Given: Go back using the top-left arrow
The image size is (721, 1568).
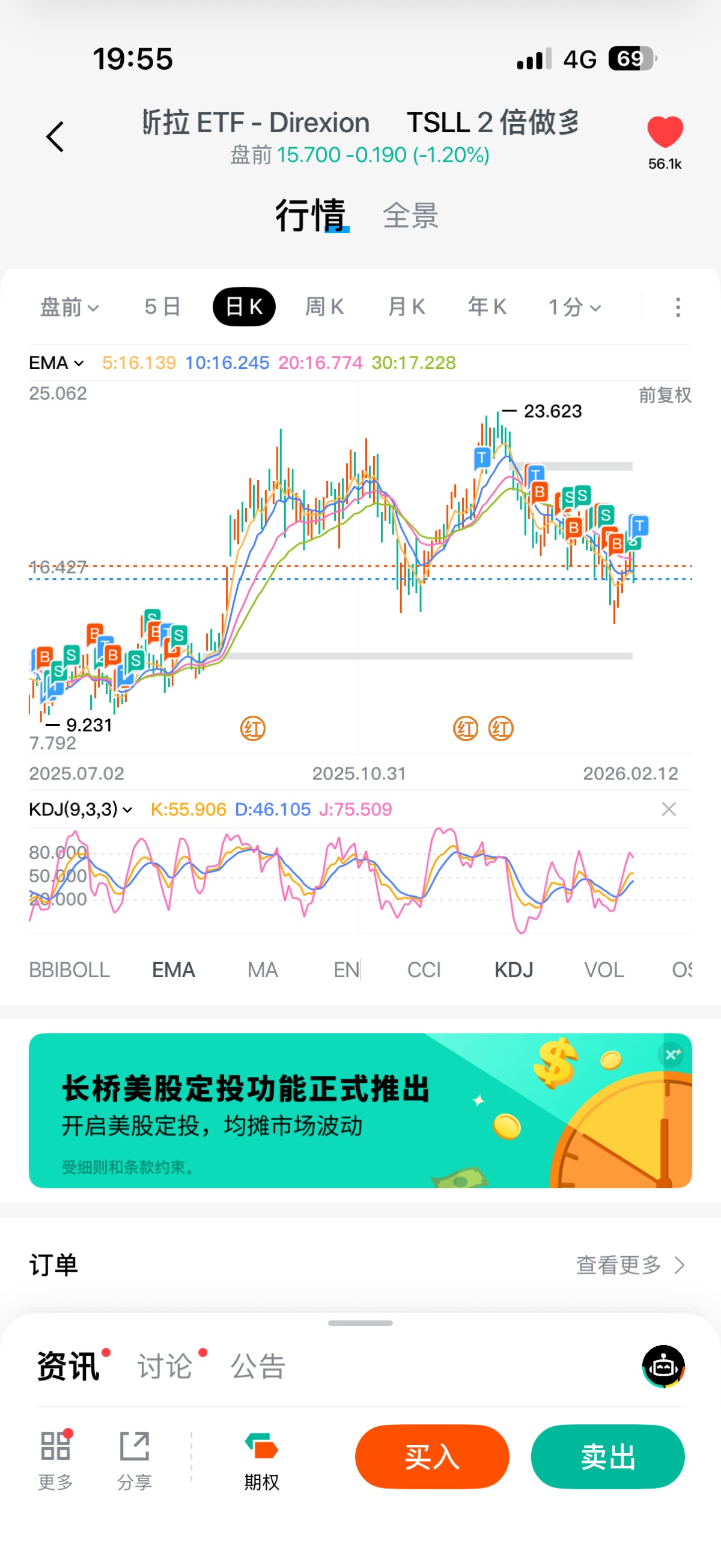Looking at the screenshot, I should [55, 137].
